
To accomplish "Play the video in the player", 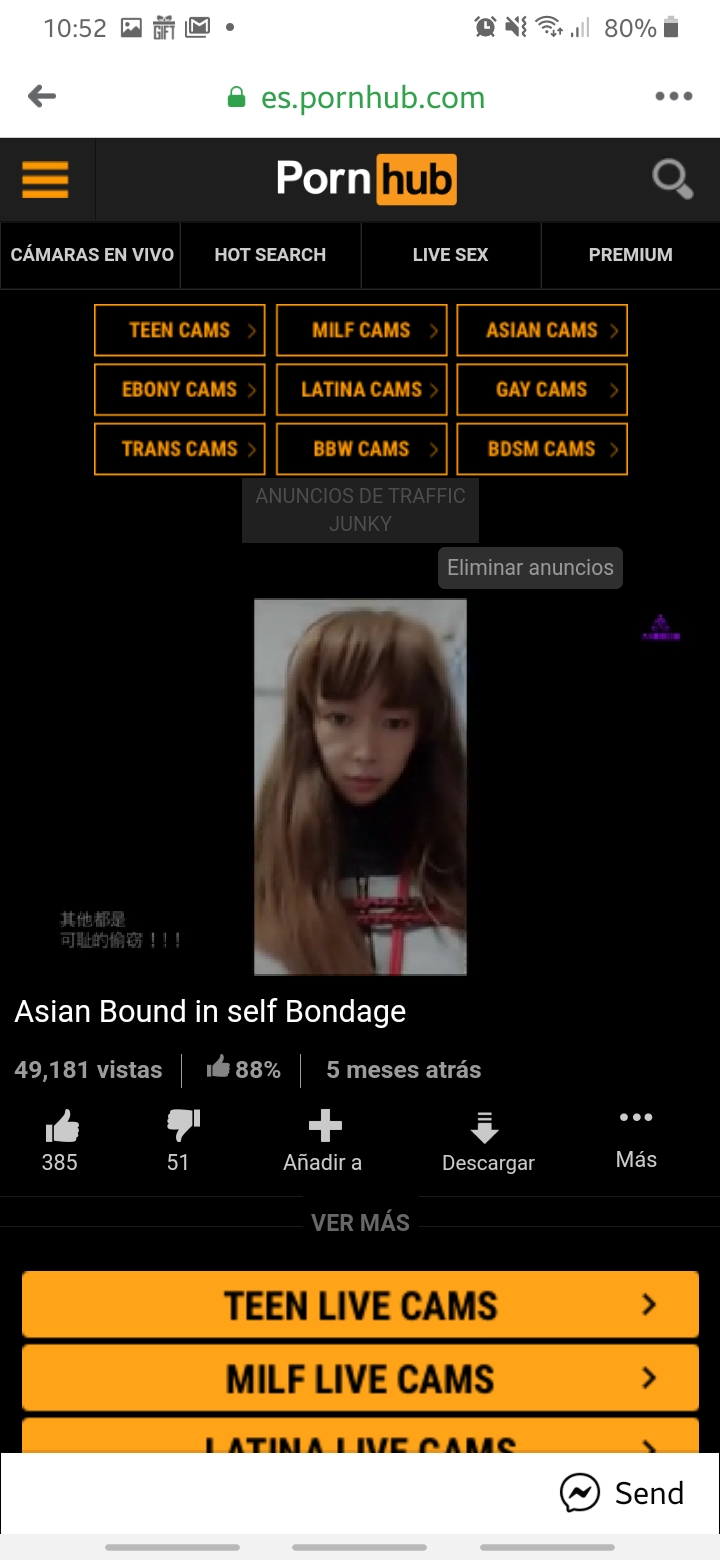I will (360, 787).
